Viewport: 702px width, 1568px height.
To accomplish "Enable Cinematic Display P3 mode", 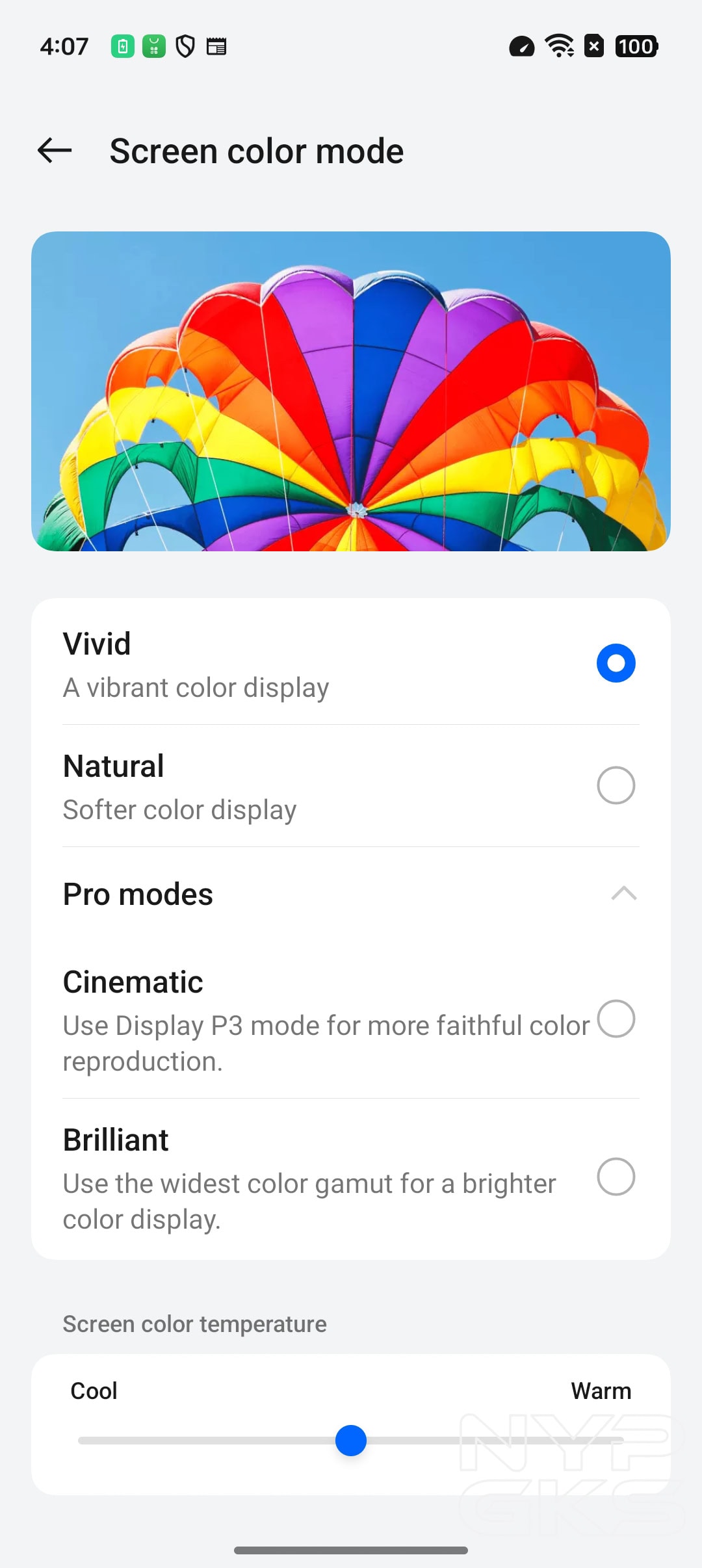I will pos(616,1020).
